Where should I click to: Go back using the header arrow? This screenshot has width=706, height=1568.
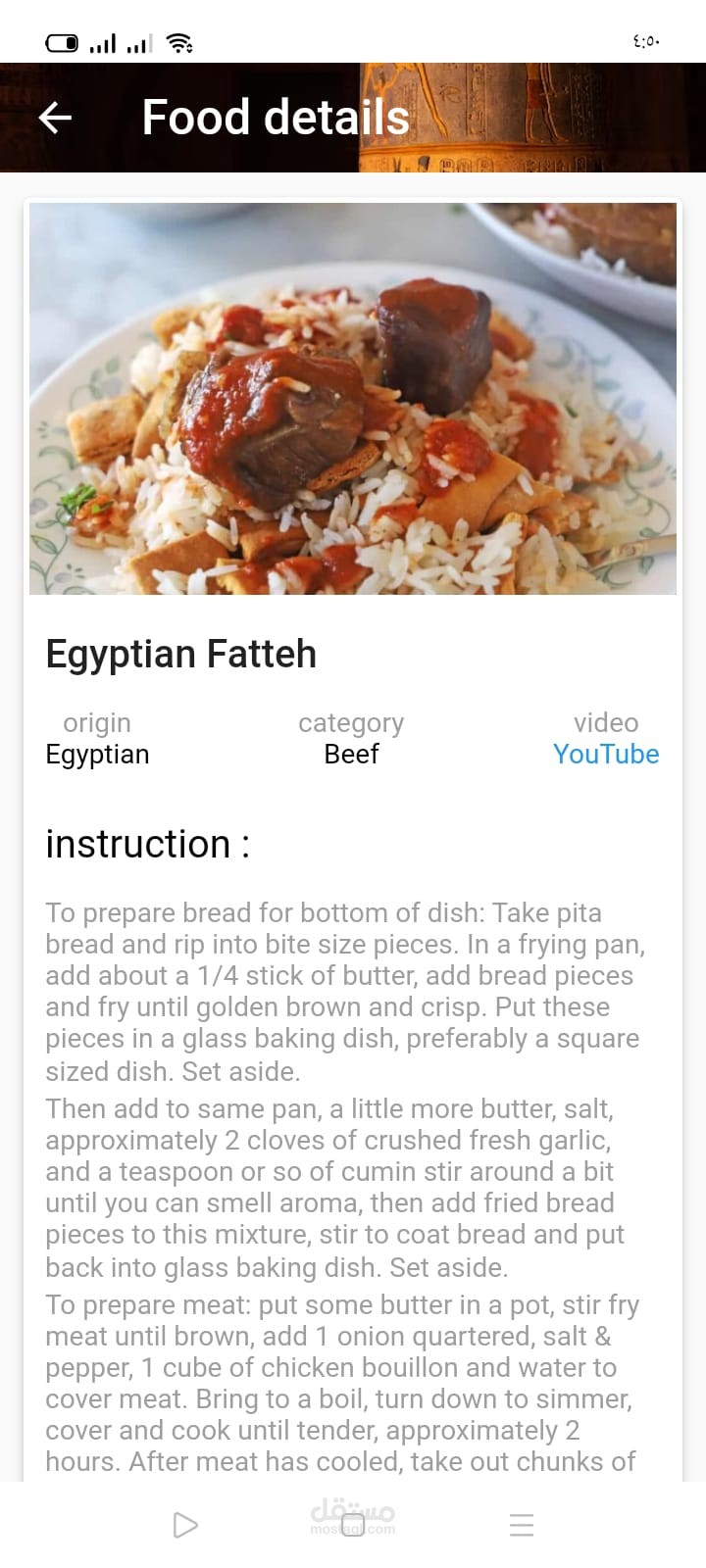[x=55, y=118]
